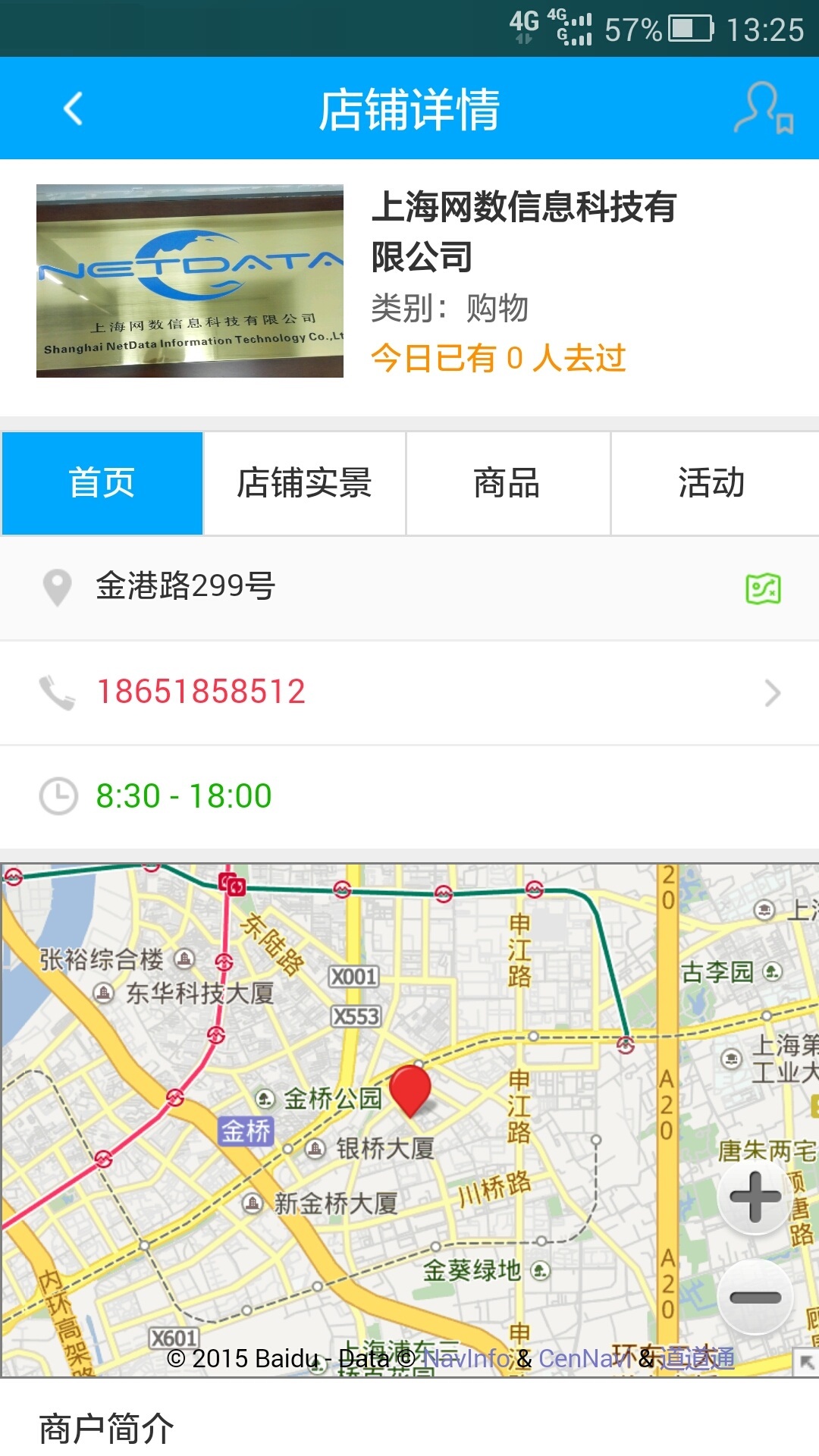Screen dimensions: 819x1456
Task: Select the red map marker near 银桥大厦
Action: (x=412, y=1092)
